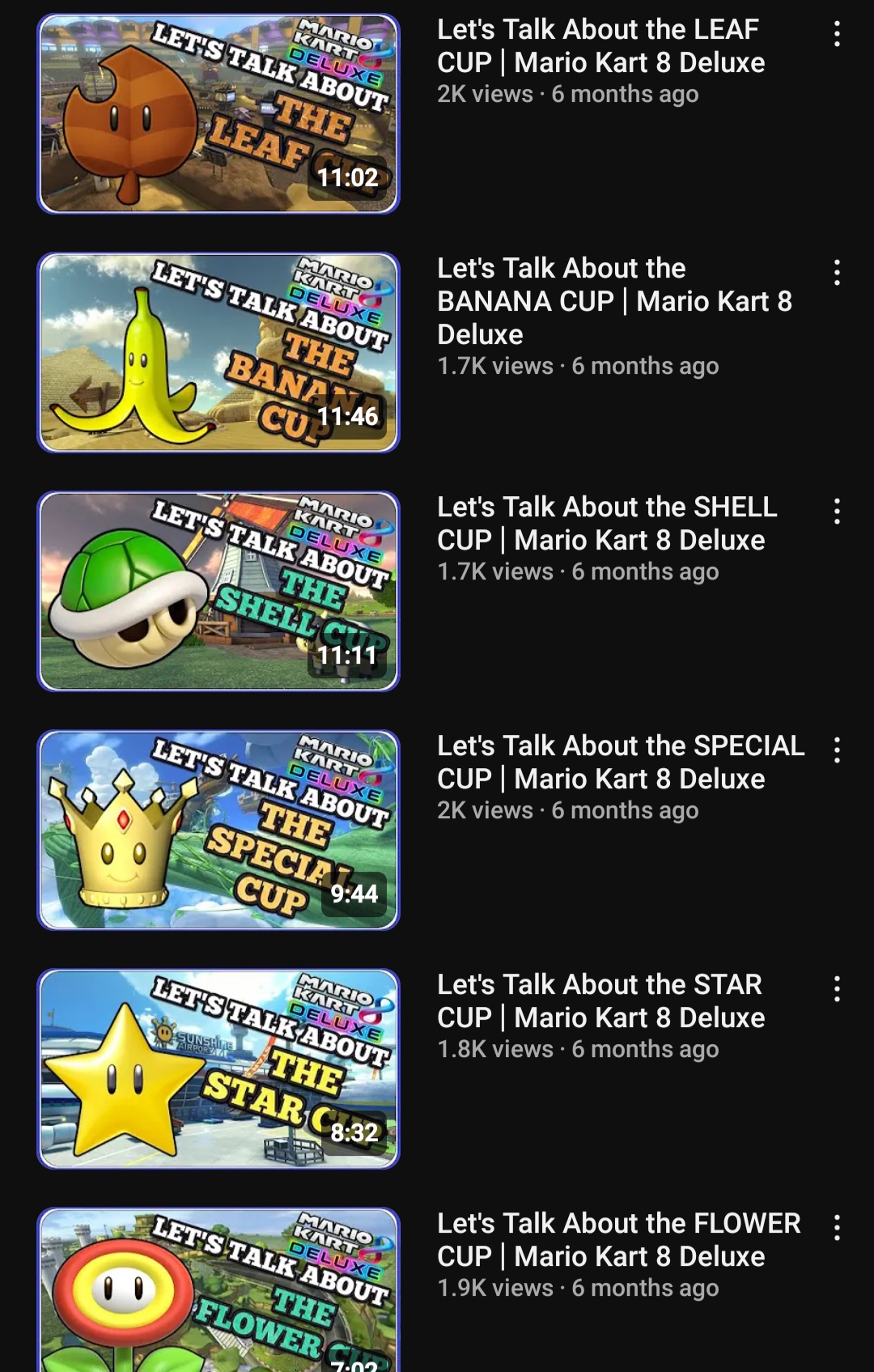Select title Let's Talk About the SHELL CUP
This screenshot has height=1372, width=874.
point(607,523)
